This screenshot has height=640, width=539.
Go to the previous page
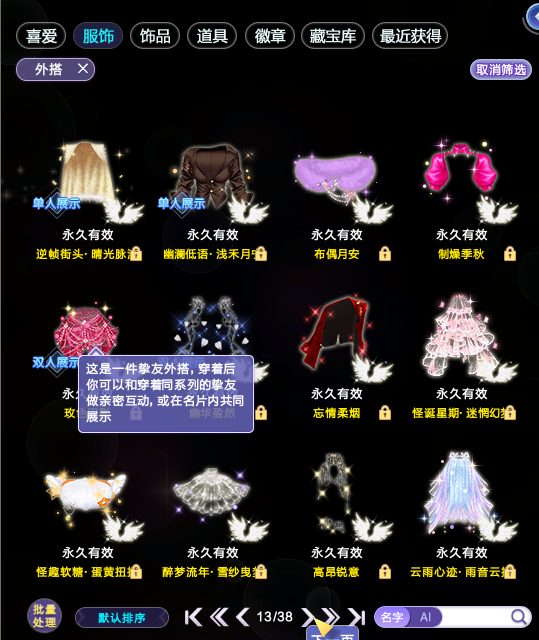pyautogui.click(x=243, y=617)
